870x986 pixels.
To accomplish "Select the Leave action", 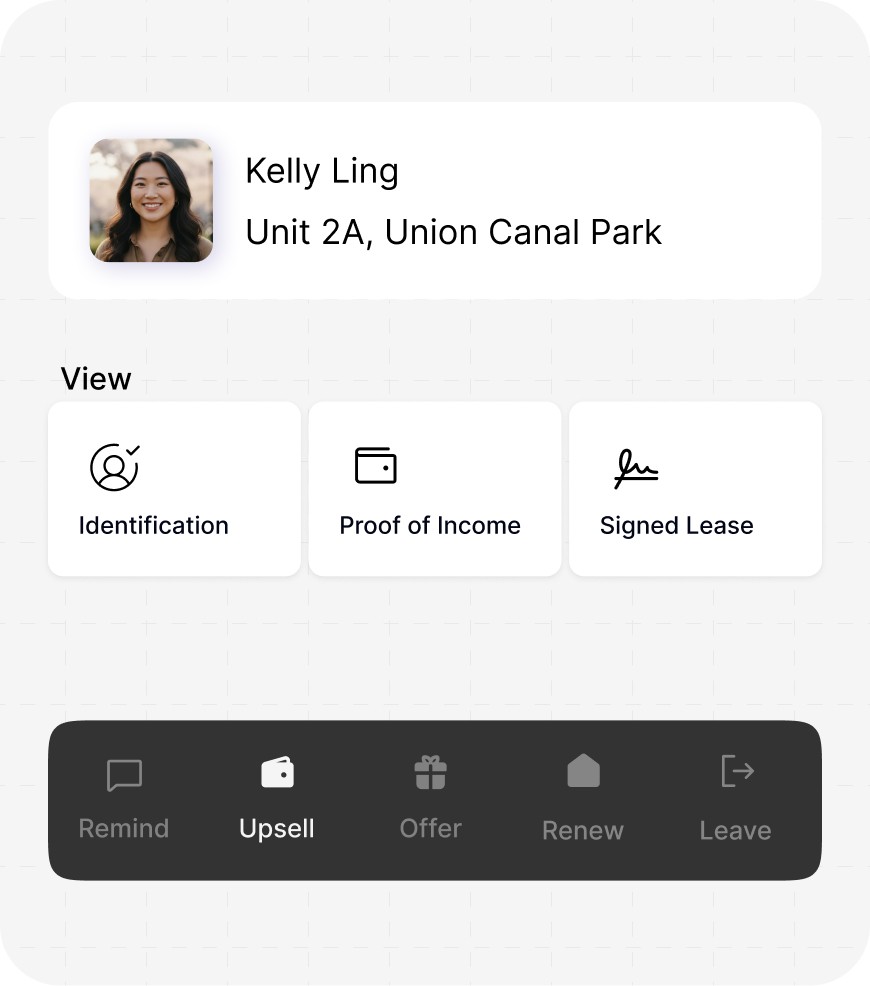I will coord(735,800).
